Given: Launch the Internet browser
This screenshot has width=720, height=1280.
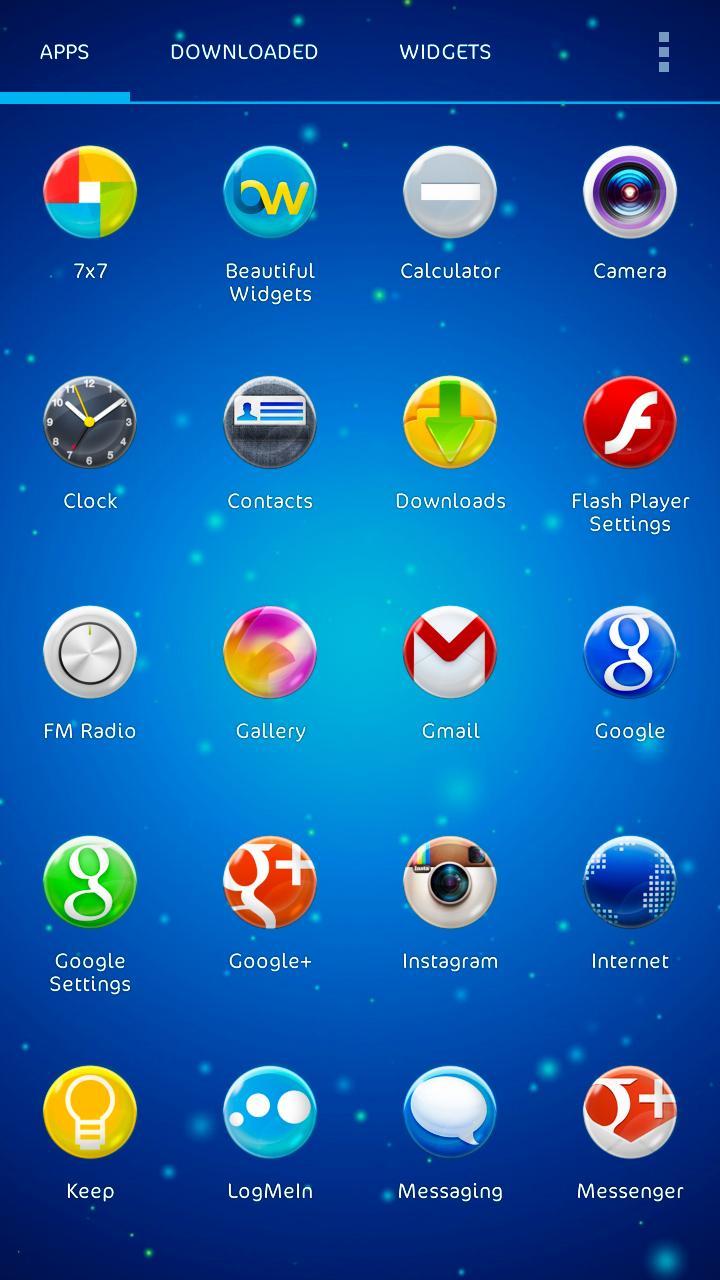Looking at the screenshot, I should [630, 882].
